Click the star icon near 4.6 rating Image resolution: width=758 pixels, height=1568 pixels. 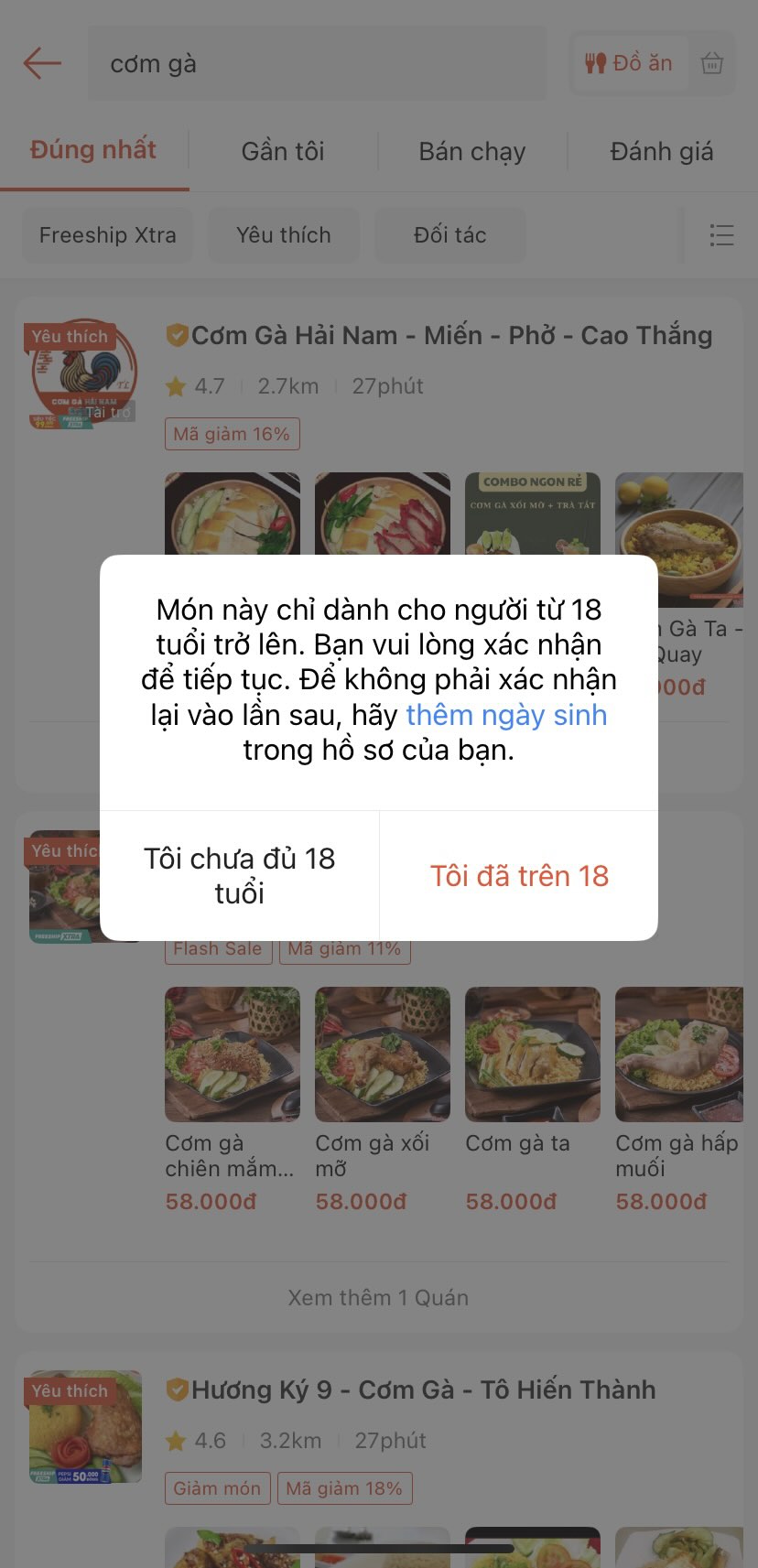(176, 1440)
